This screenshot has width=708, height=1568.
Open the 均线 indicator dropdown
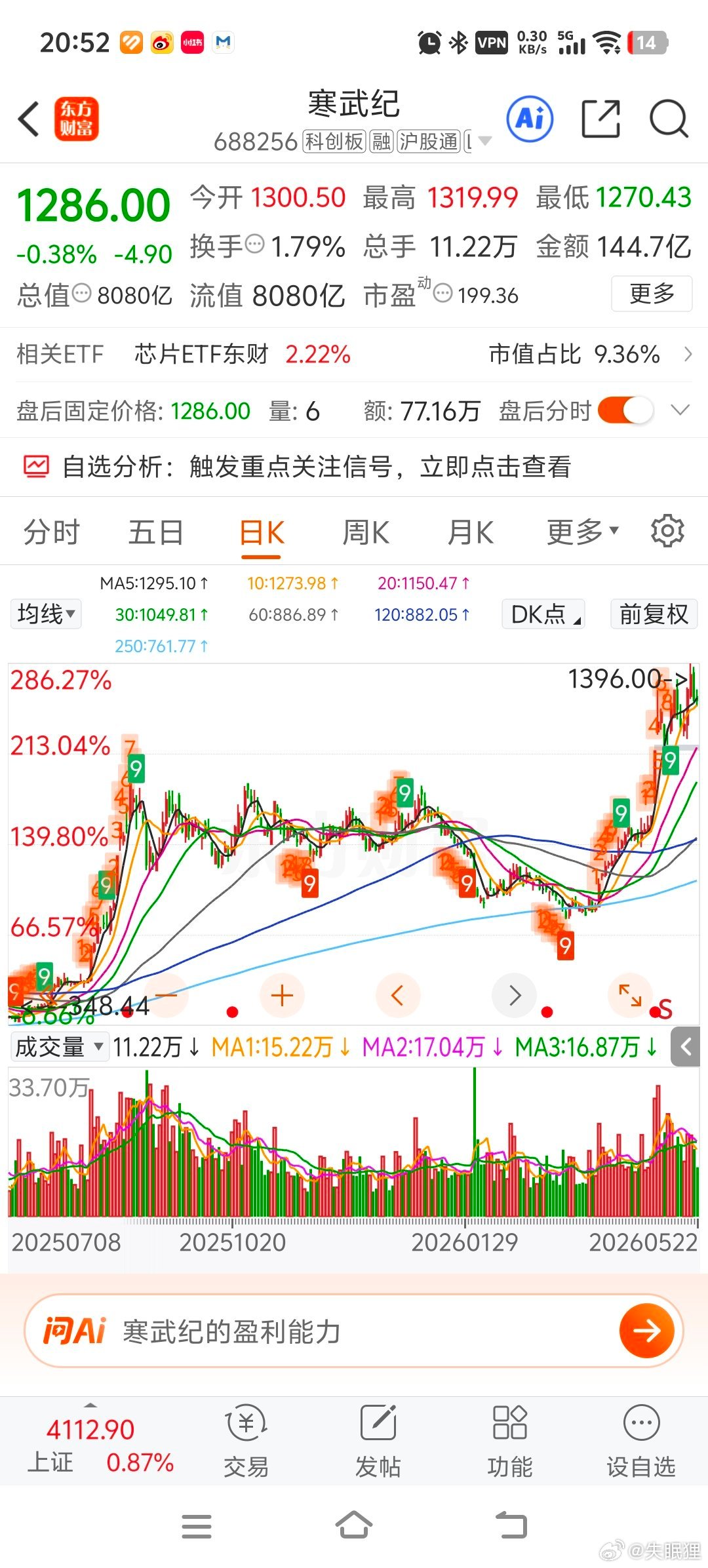point(46,614)
